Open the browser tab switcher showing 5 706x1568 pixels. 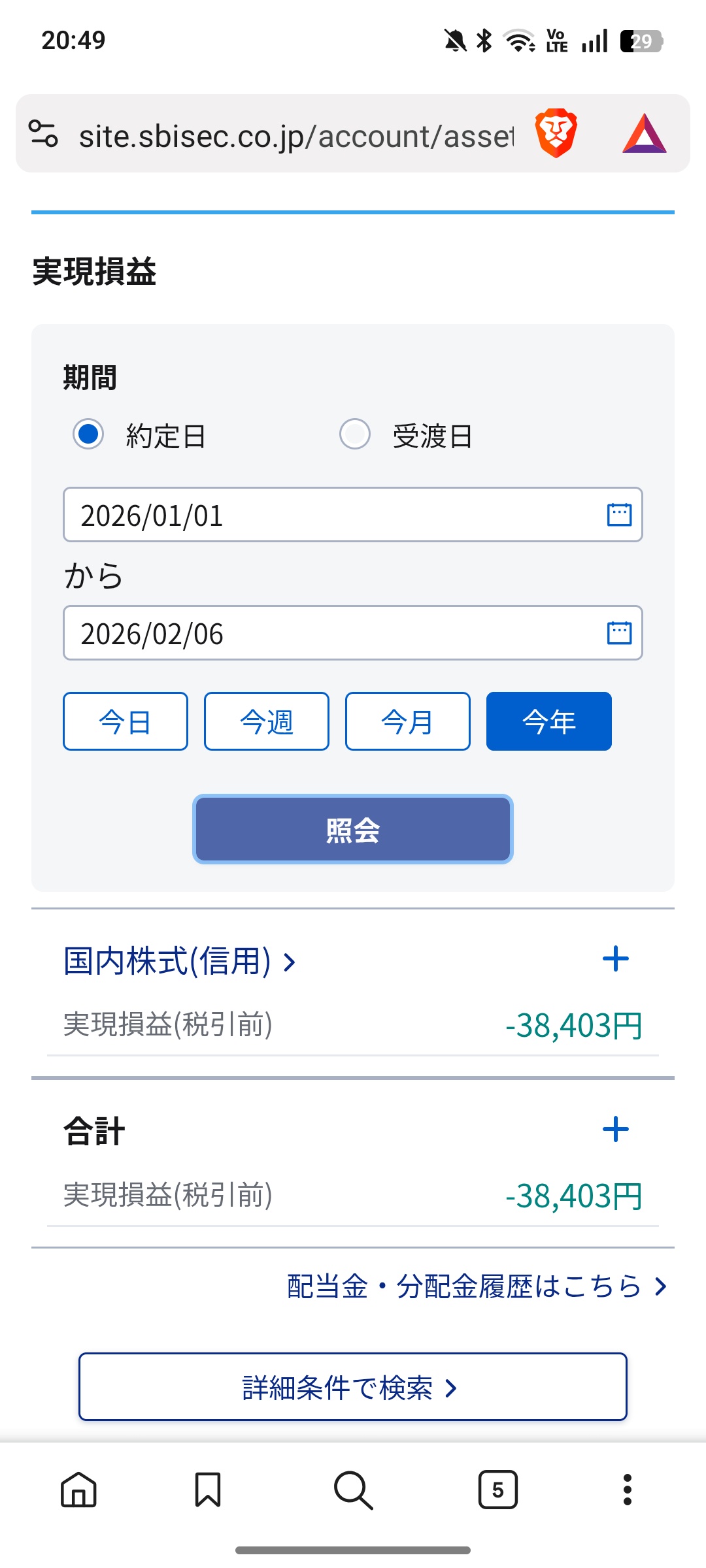click(x=497, y=1490)
